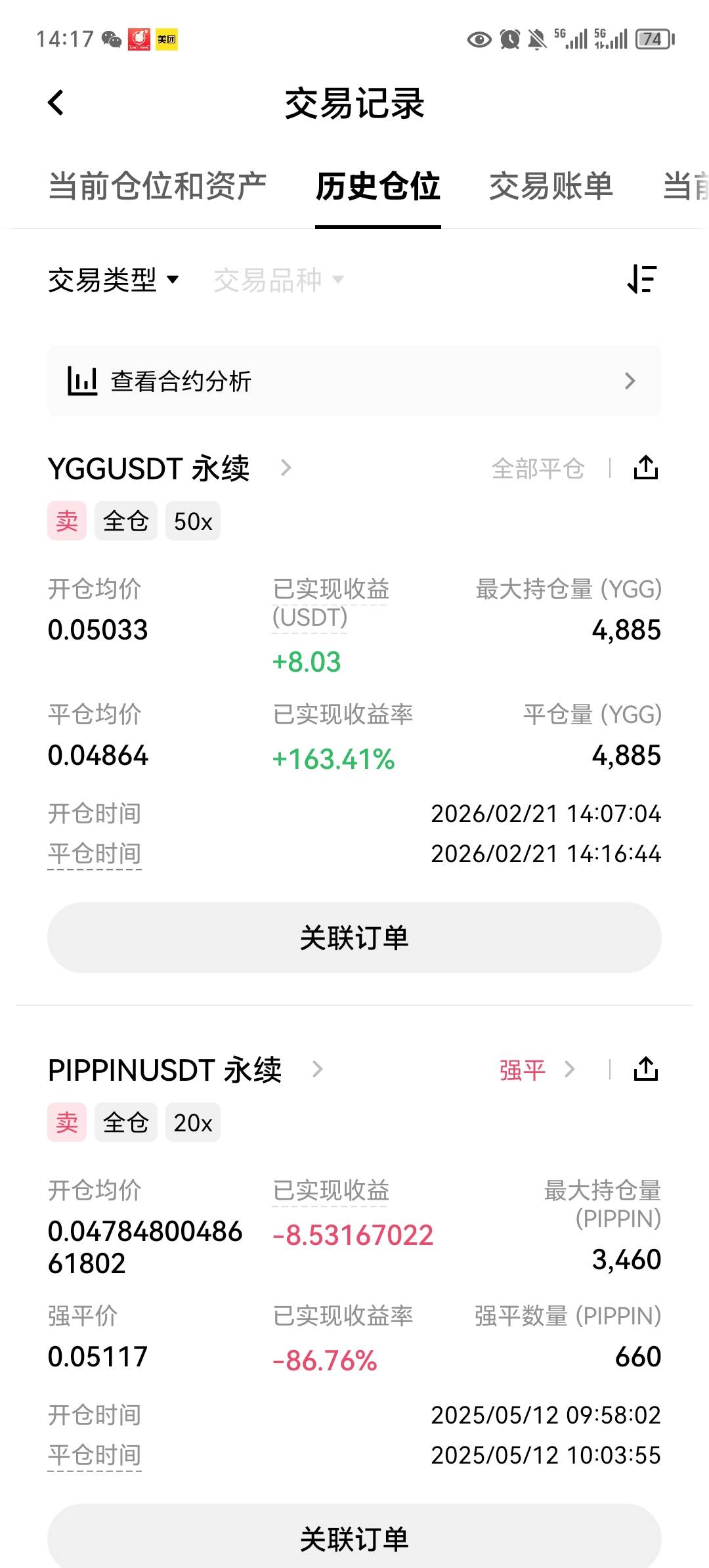709x1568 pixels.
Task: Open PIPPINUSDT 永续 contract details
Action: coord(185,1070)
